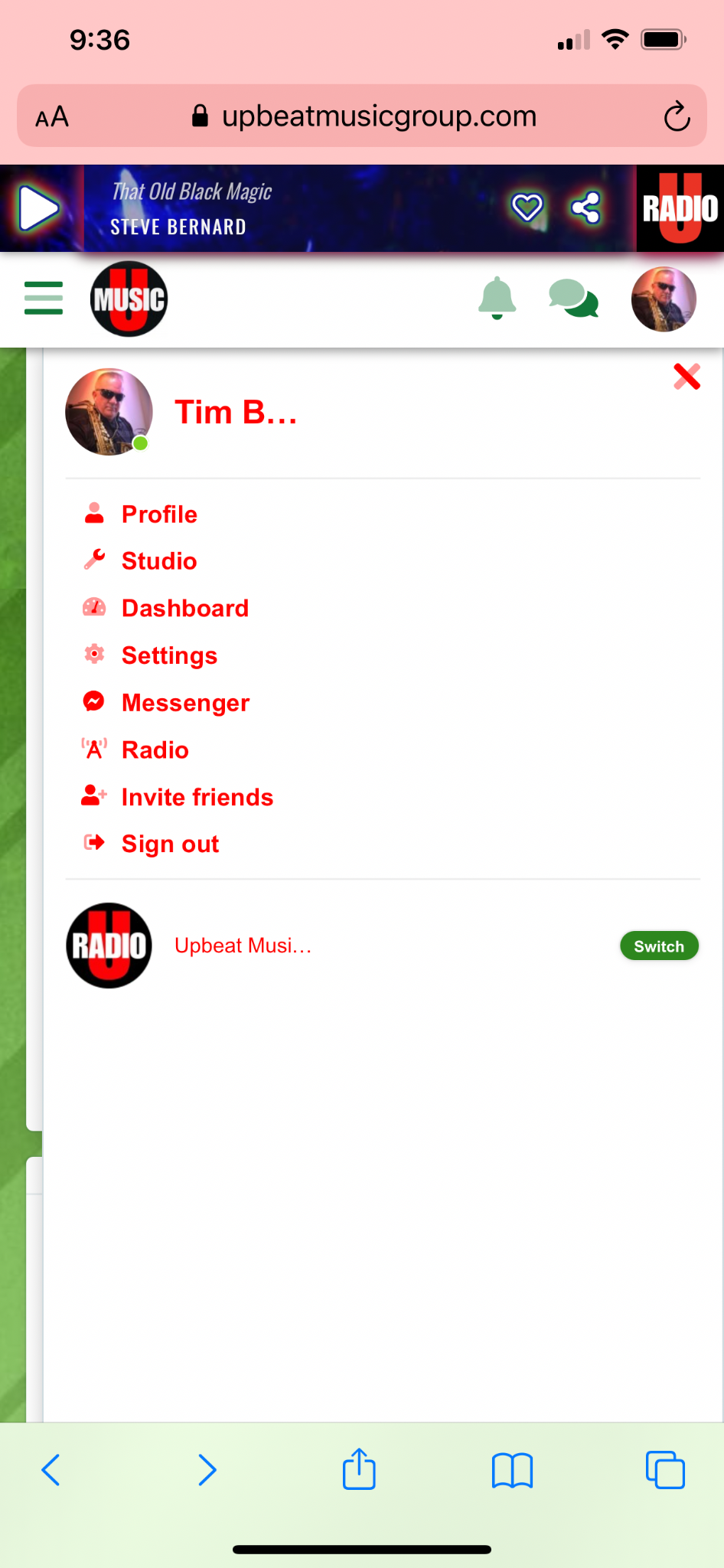Switch to Upbeat Music account
Viewport: 724px width, 1568px height.
click(x=659, y=946)
